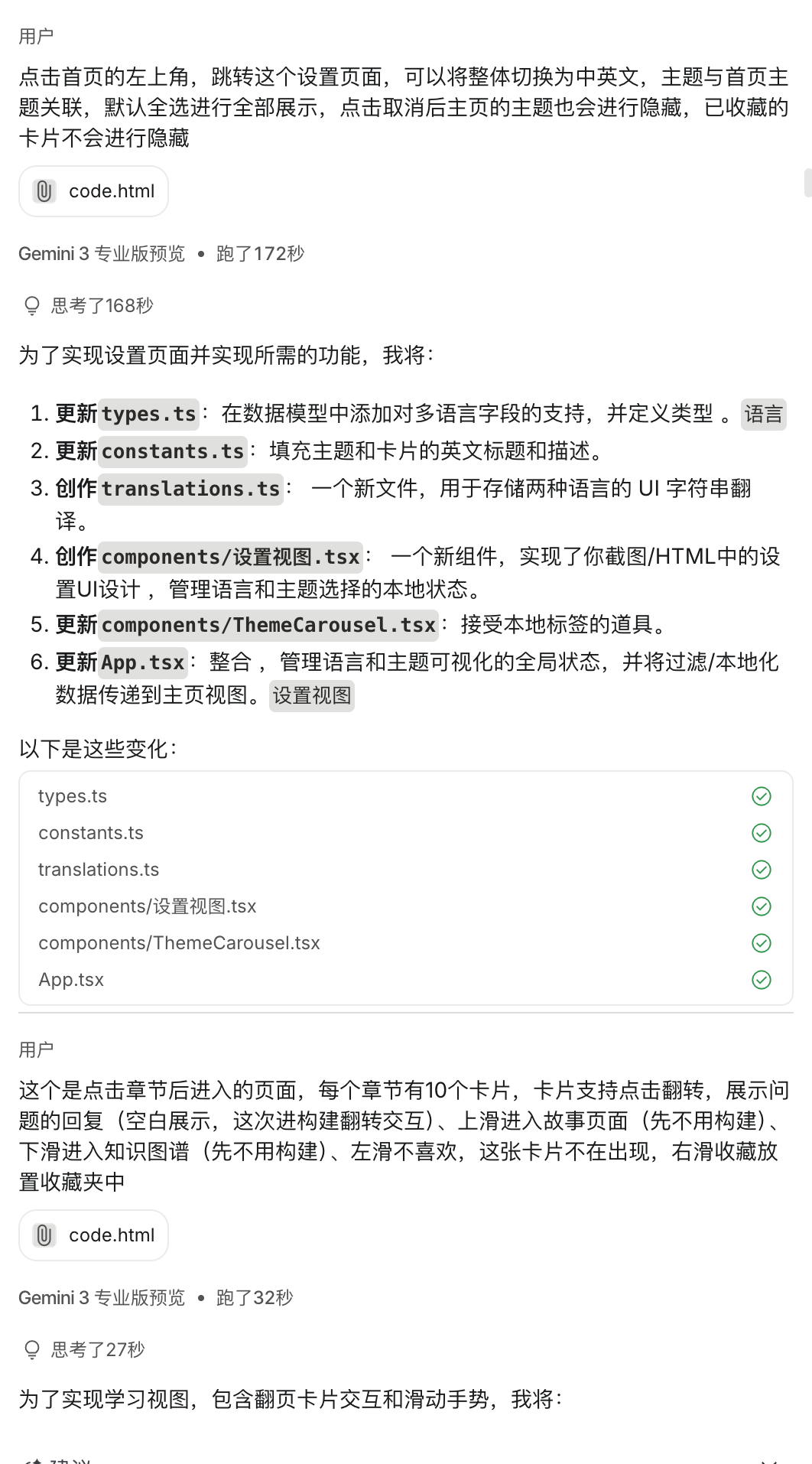Screen dimensions: 812x1464
Task: Expand the 思考了27秒 thinking section
Action: click(84, 1350)
